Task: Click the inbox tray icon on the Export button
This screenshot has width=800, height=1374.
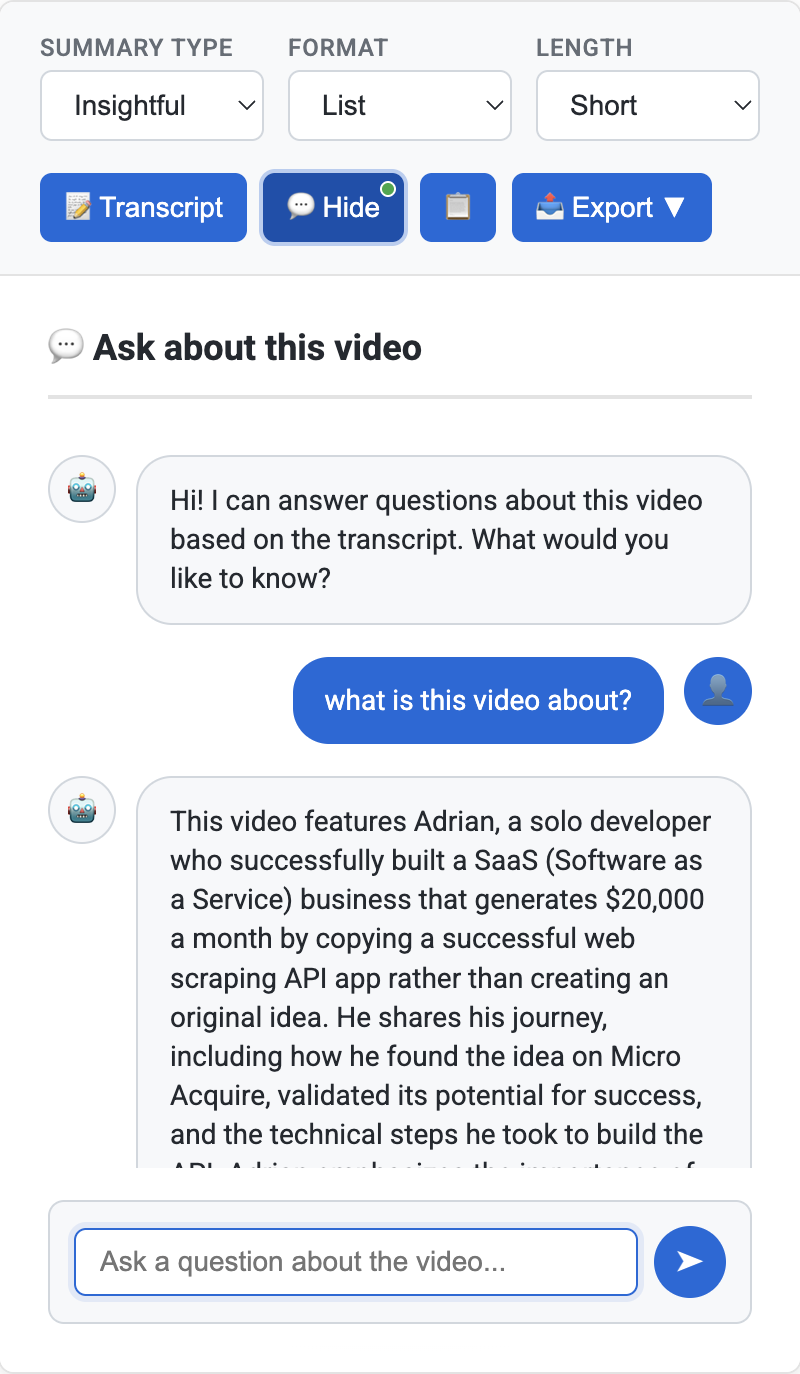Action: [549, 207]
